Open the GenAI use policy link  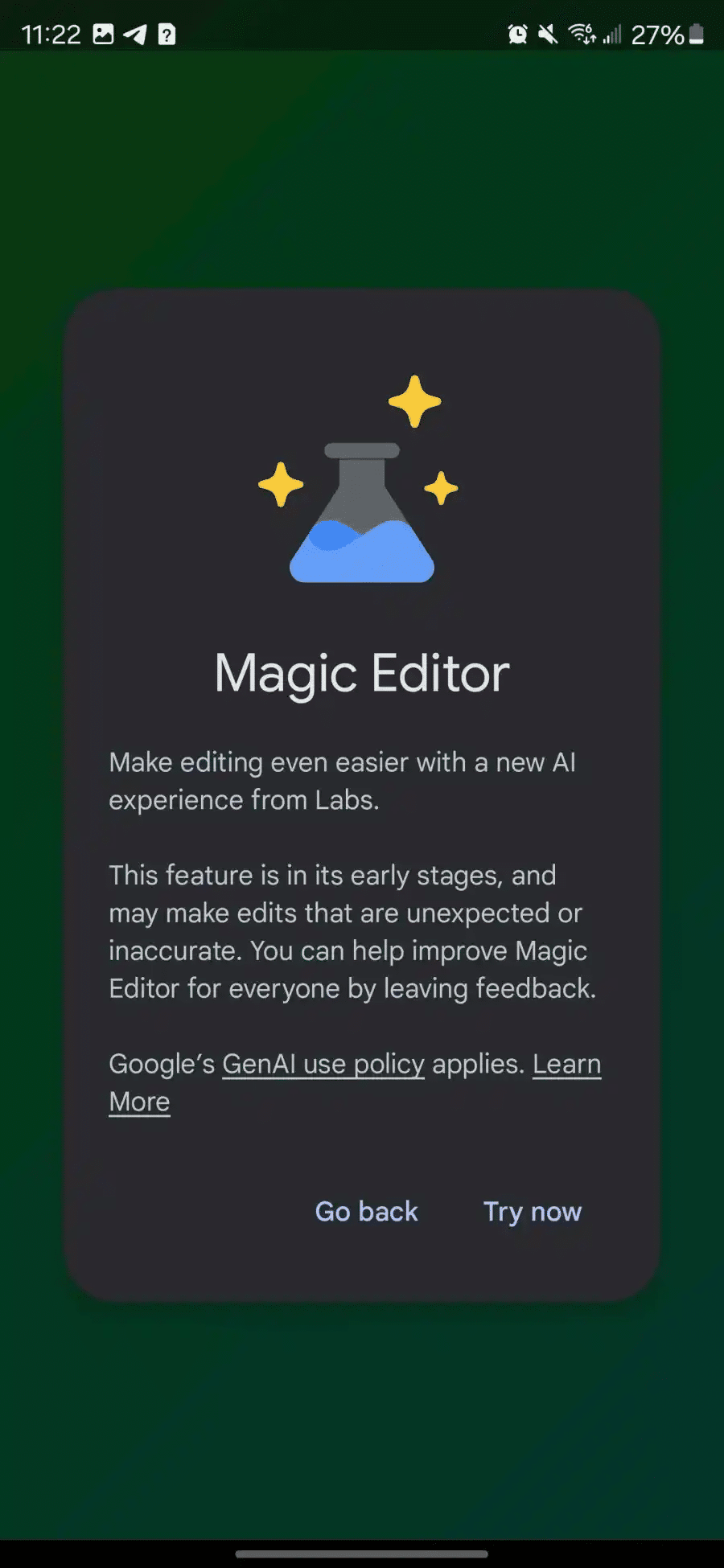click(x=323, y=1065)
